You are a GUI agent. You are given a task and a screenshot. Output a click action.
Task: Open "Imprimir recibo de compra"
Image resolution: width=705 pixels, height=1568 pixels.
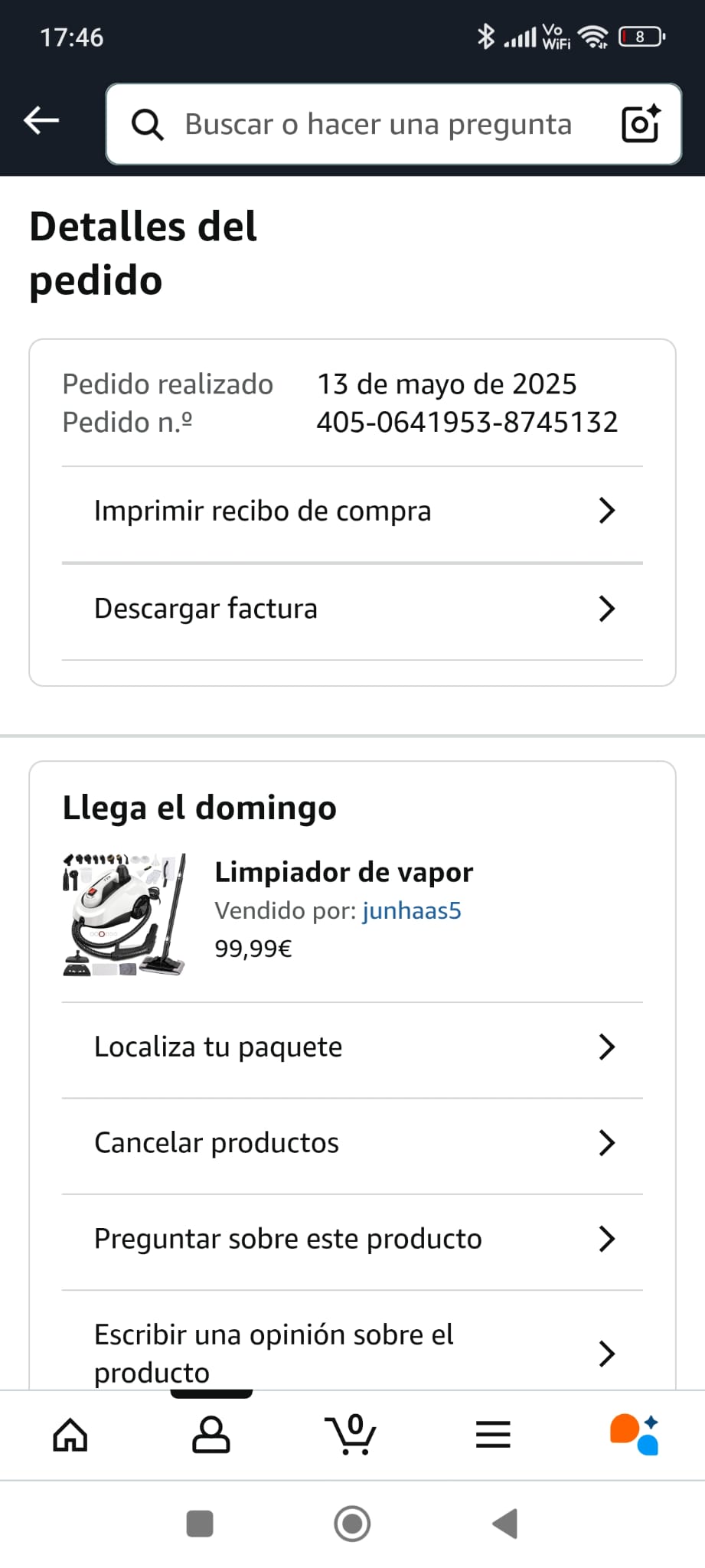[x=352, y=511]
